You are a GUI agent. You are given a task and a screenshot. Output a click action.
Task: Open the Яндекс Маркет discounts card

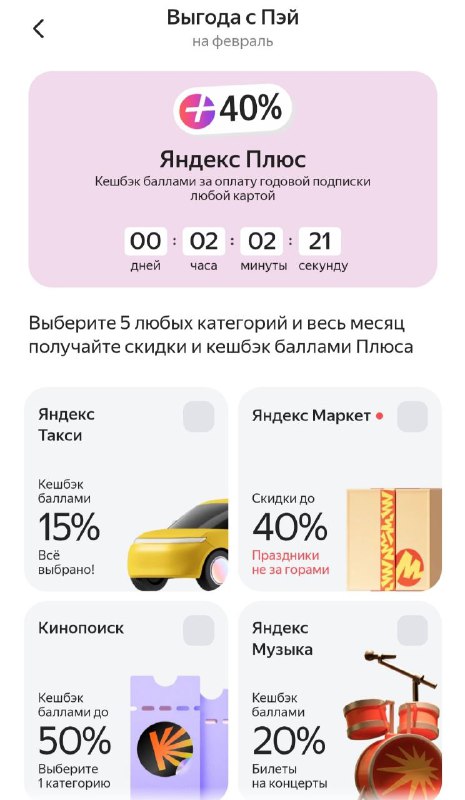(x=340, y=490)
